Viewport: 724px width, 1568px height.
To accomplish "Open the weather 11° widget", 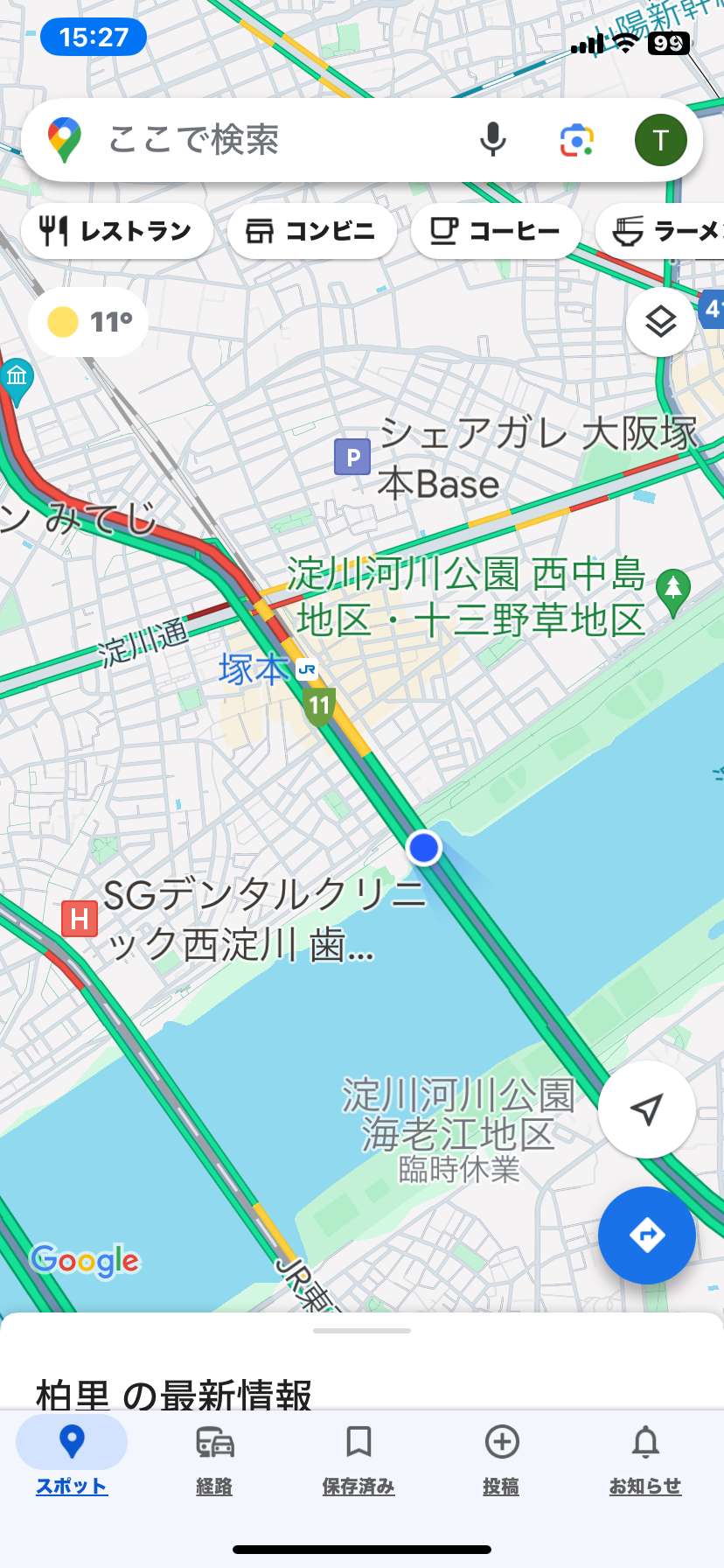I will point(88,322).
